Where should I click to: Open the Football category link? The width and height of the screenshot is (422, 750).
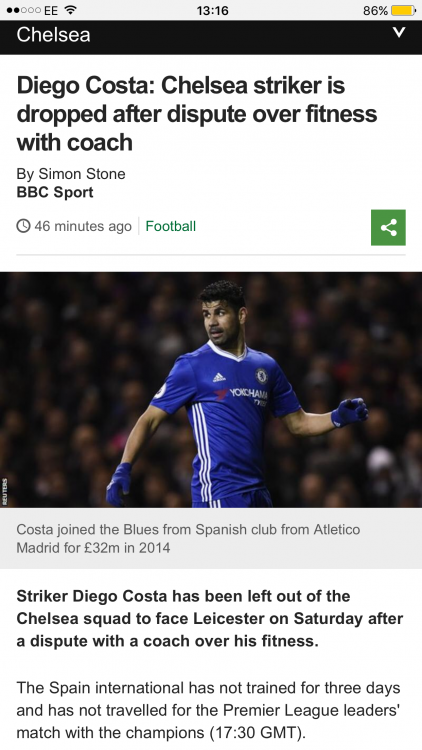(170, 226)
